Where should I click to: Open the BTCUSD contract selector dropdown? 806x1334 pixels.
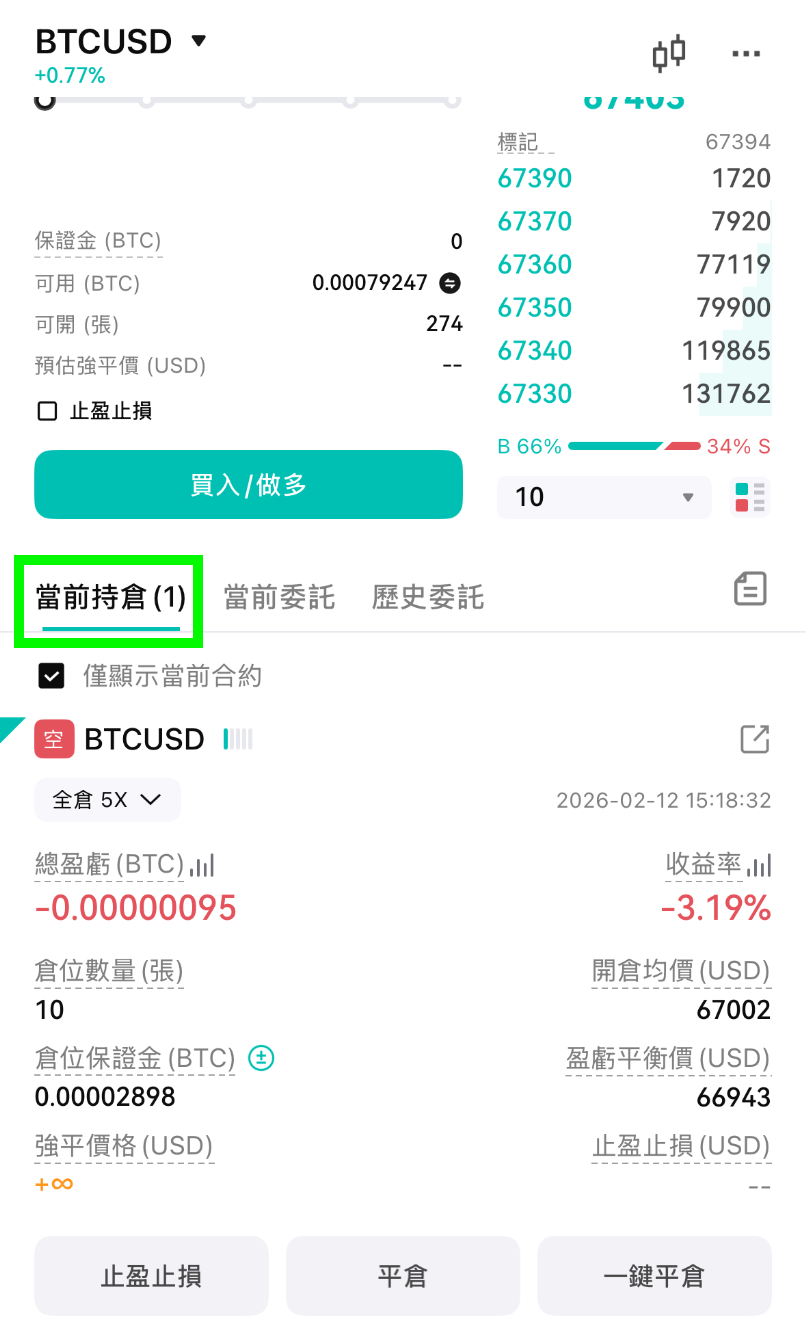pos(121,41)
